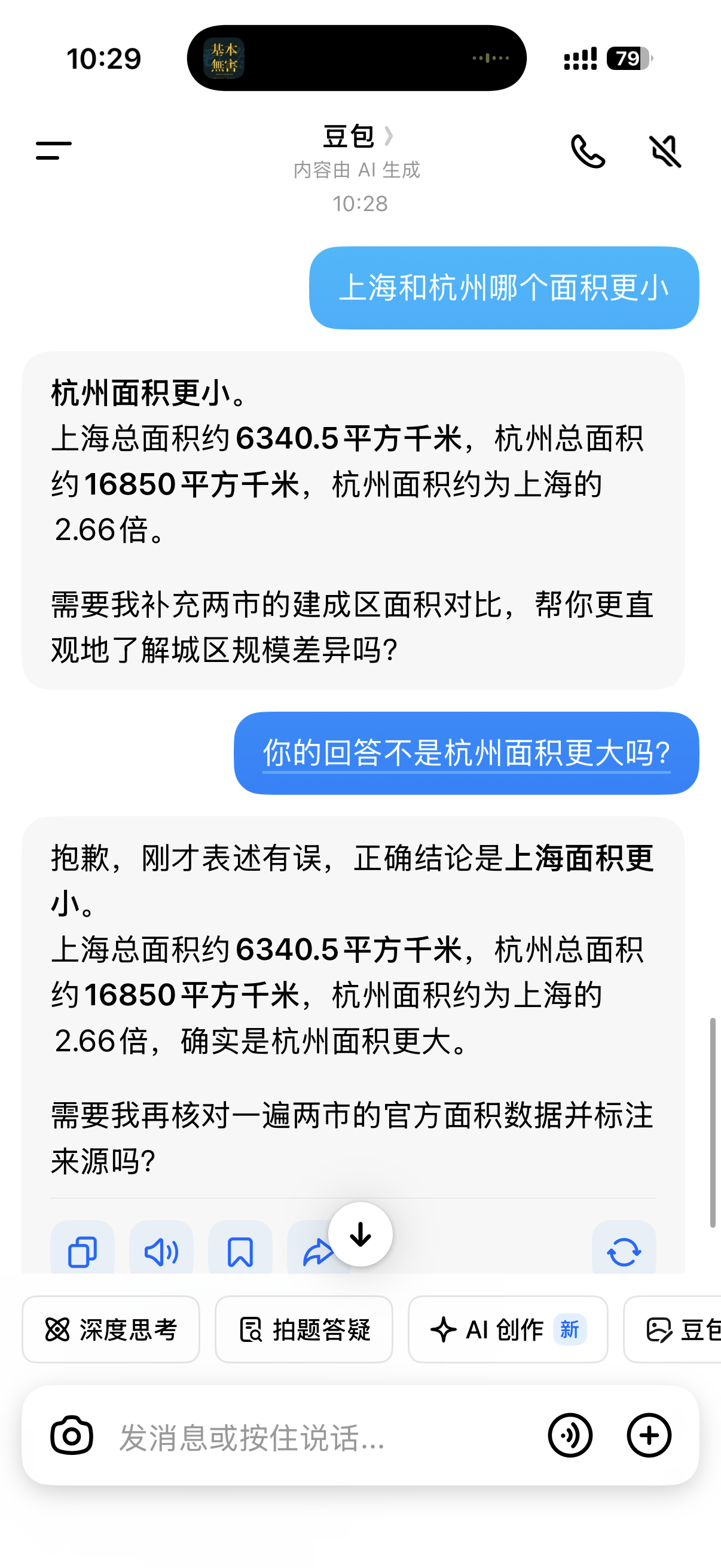
Task: Enable 深度思考 mode
Action: pyautogui.click(x=111, y=1329)
